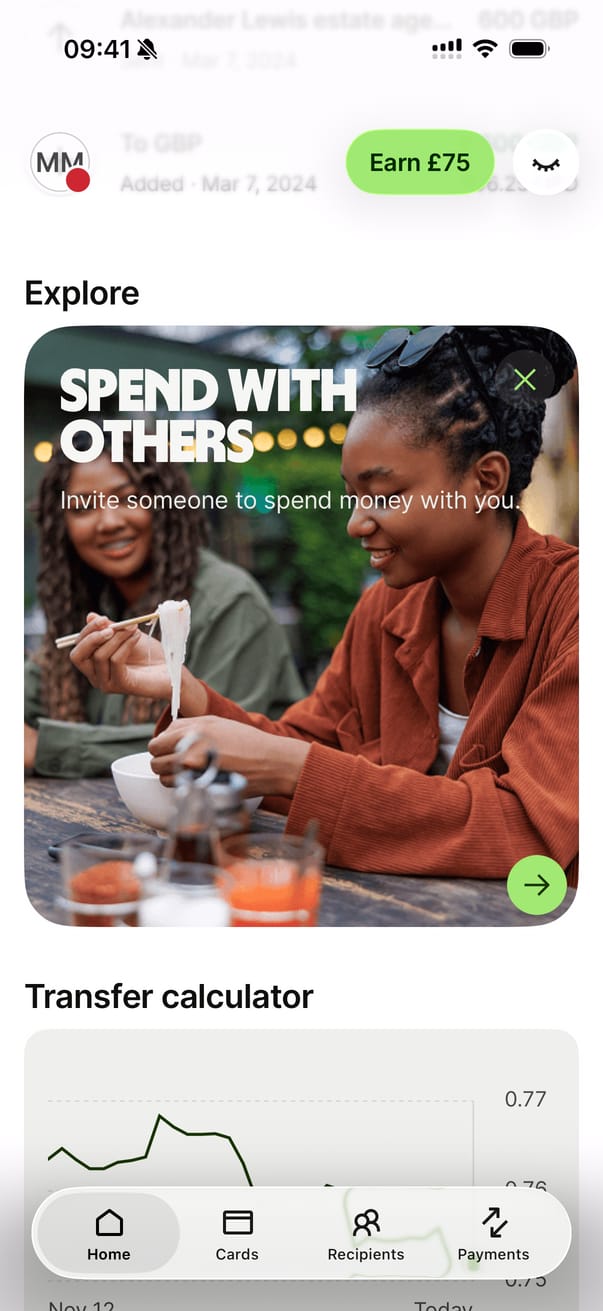Tap the Earn £75 button
This screenshot has width=603, height=1311.
(419, 162)
